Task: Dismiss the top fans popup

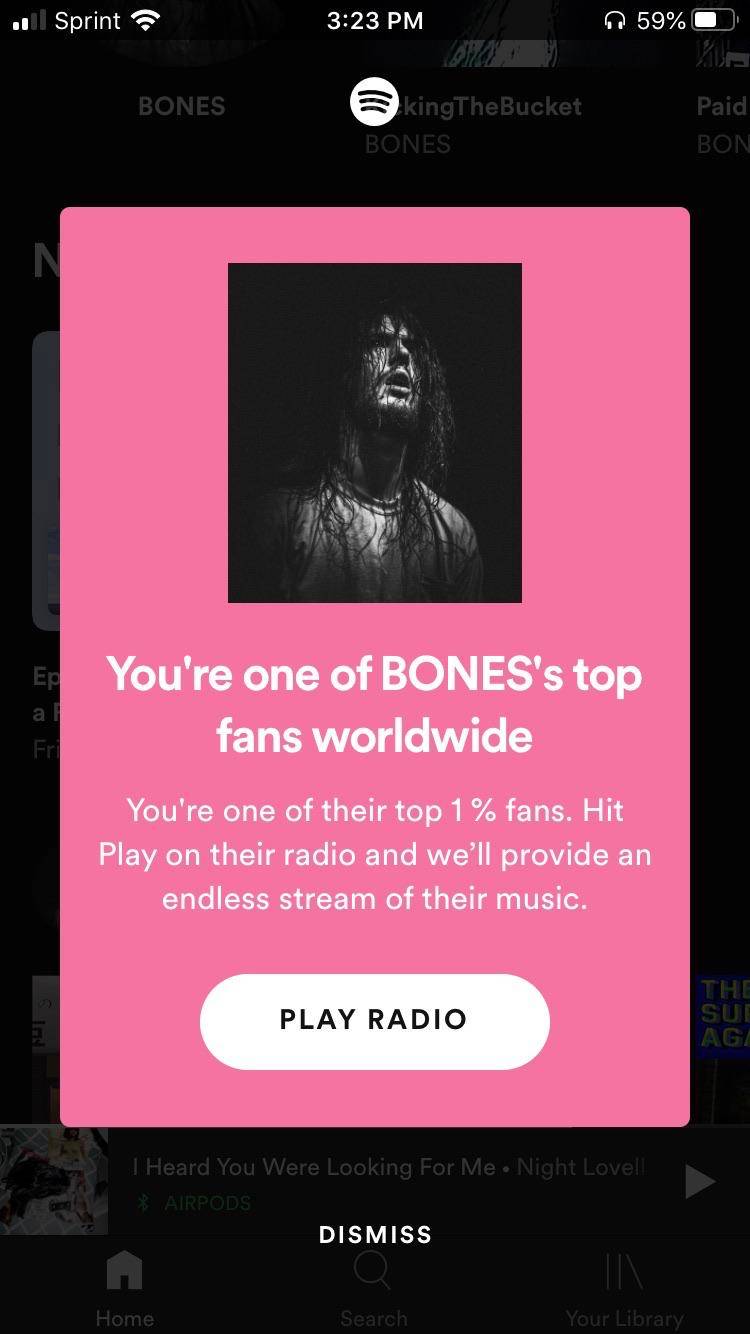Action: [x=375, y=1234]
